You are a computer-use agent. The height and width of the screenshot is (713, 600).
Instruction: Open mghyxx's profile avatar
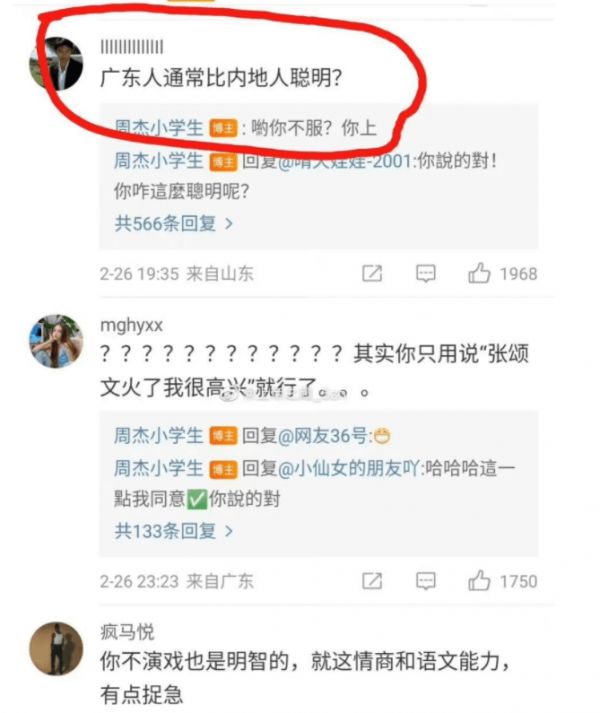click(x=56, y=341)
